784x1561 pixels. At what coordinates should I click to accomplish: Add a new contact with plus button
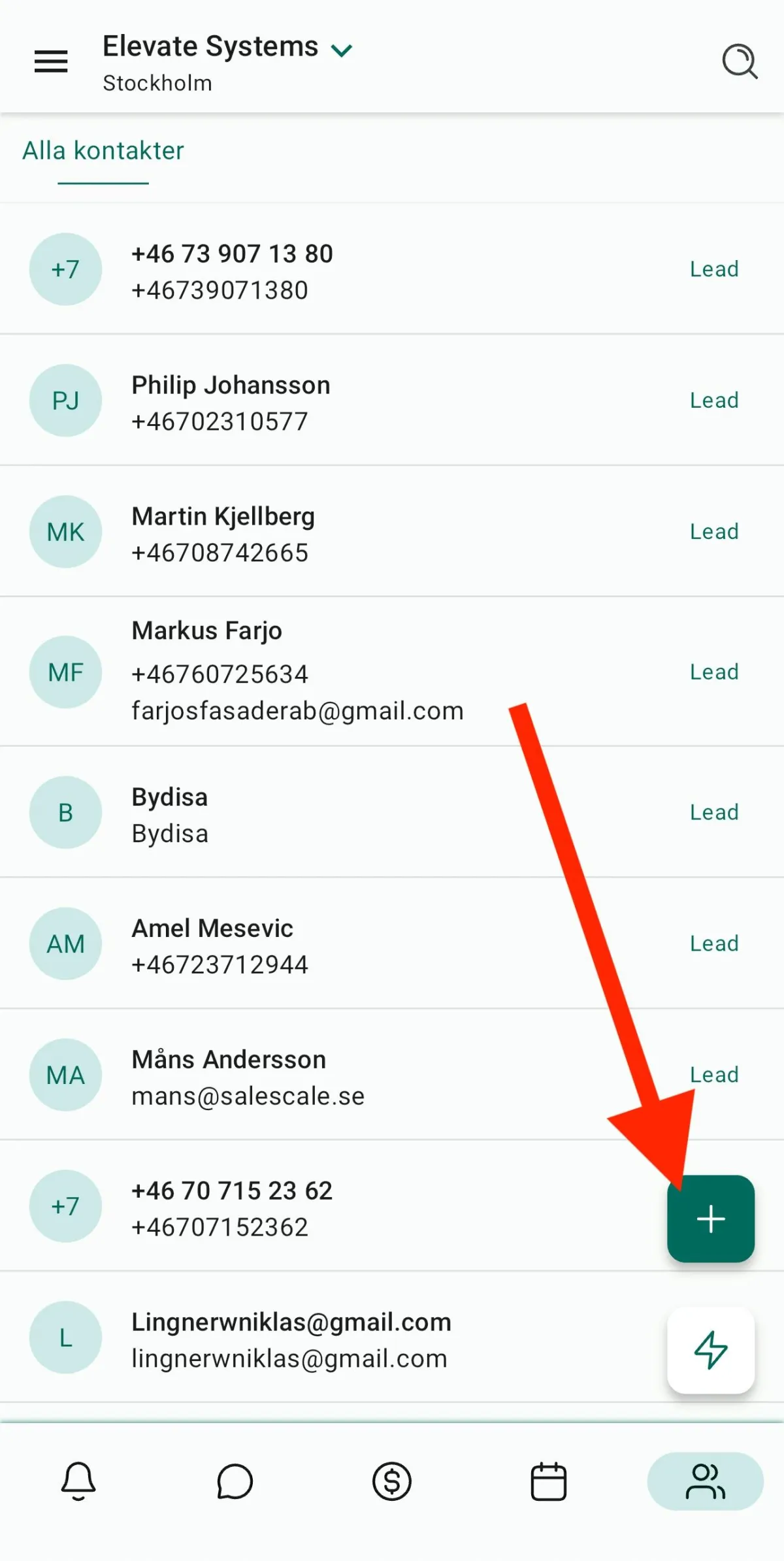(x=710, y=1219)
